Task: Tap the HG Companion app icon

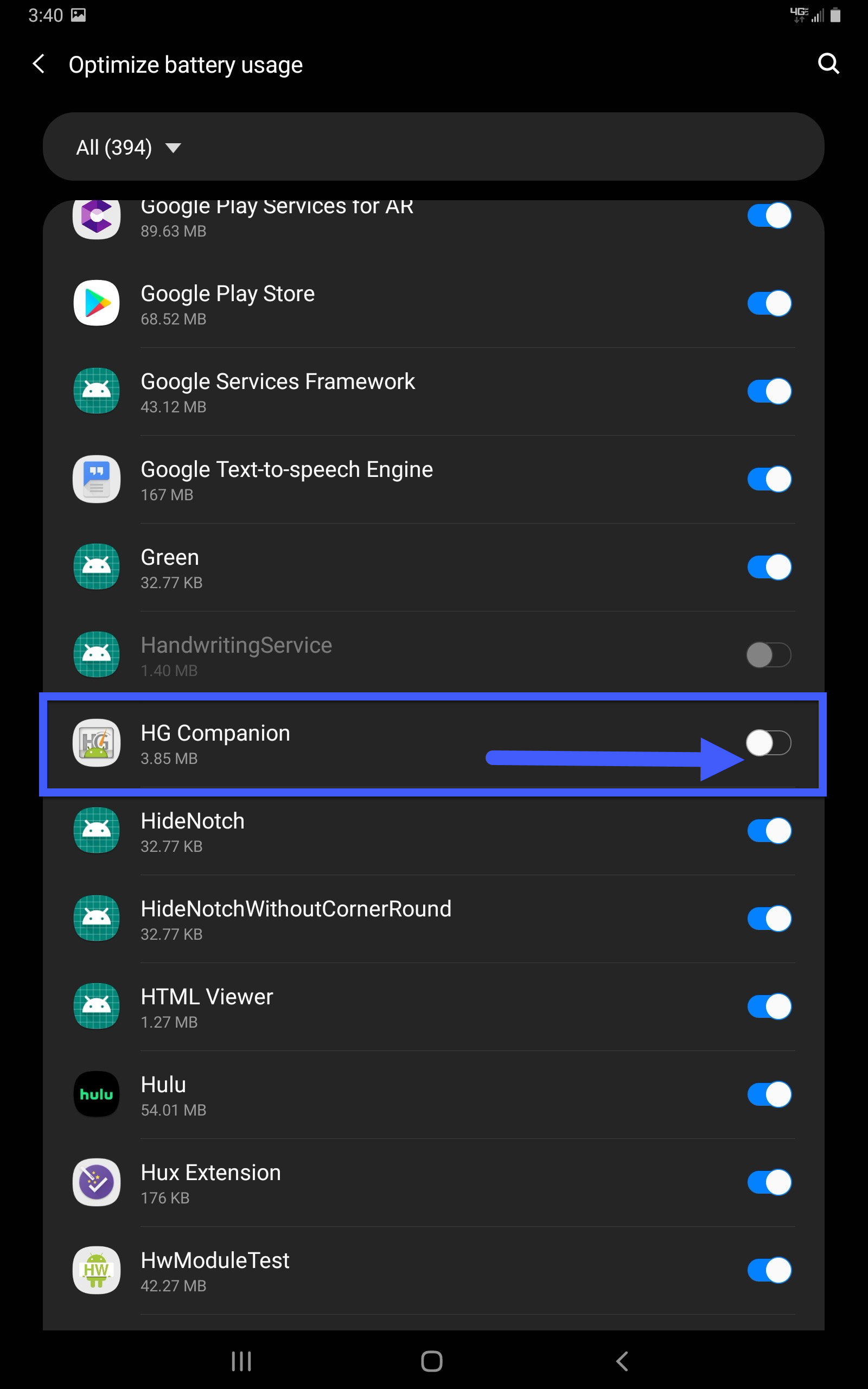Action: click(96, 742)
